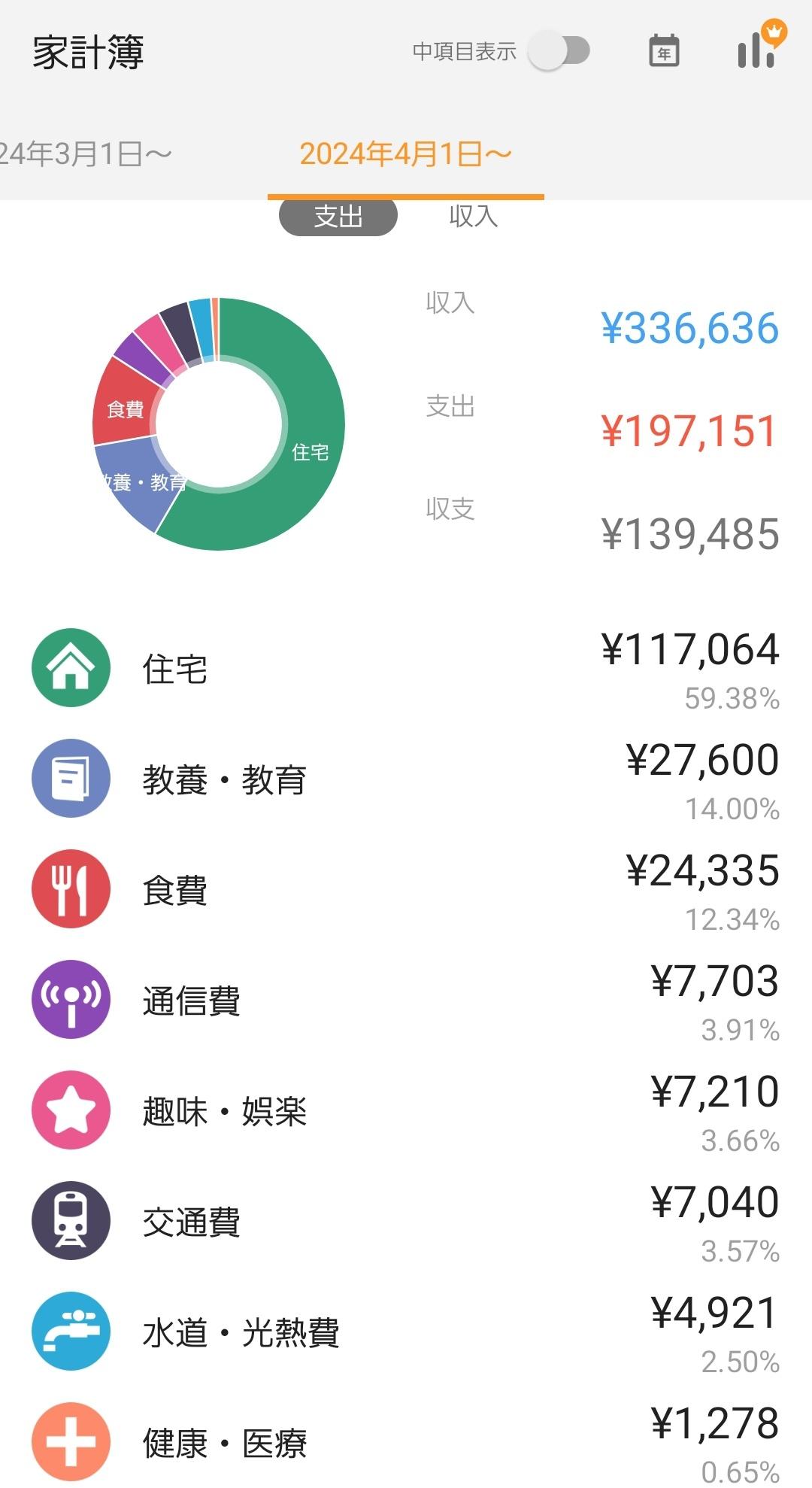
Task: Open the 住宅 category details
Action: pos(406,668)
